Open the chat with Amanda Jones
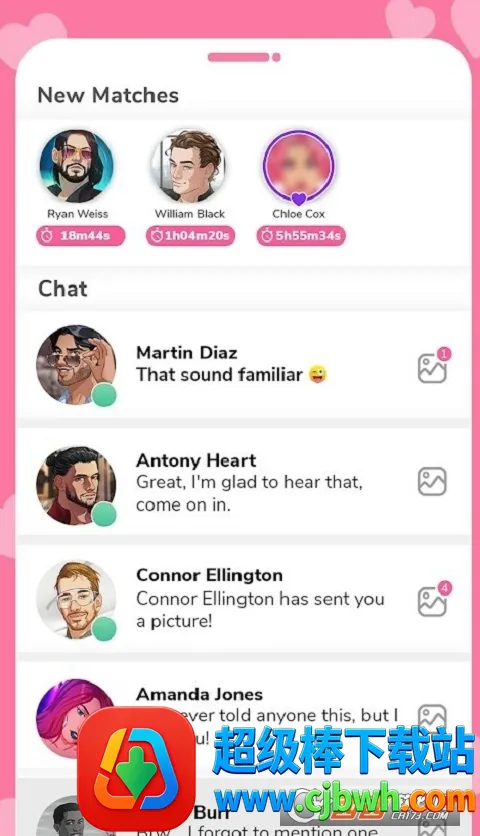This screenshot has height=836, width=480. coord(244,714)
